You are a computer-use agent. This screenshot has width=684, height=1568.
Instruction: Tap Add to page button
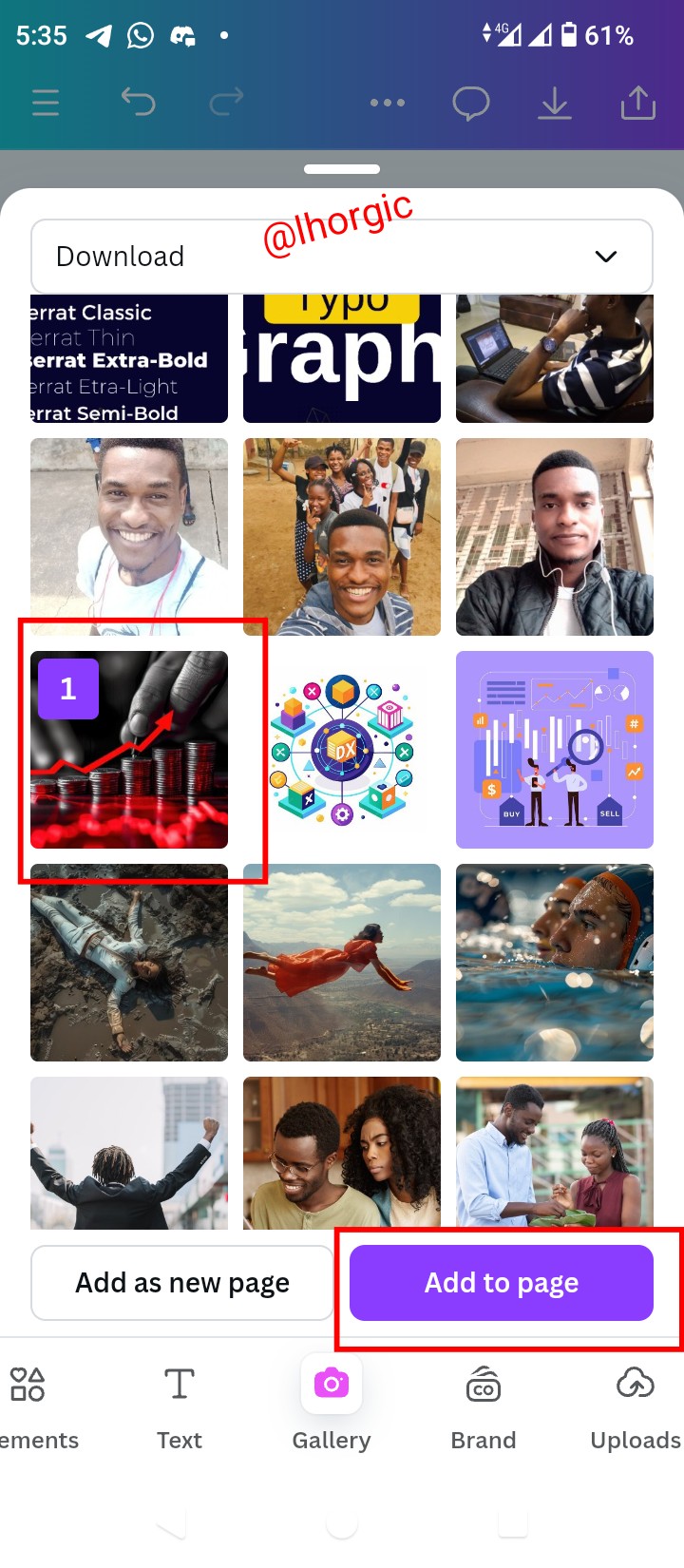point(502,1283)
